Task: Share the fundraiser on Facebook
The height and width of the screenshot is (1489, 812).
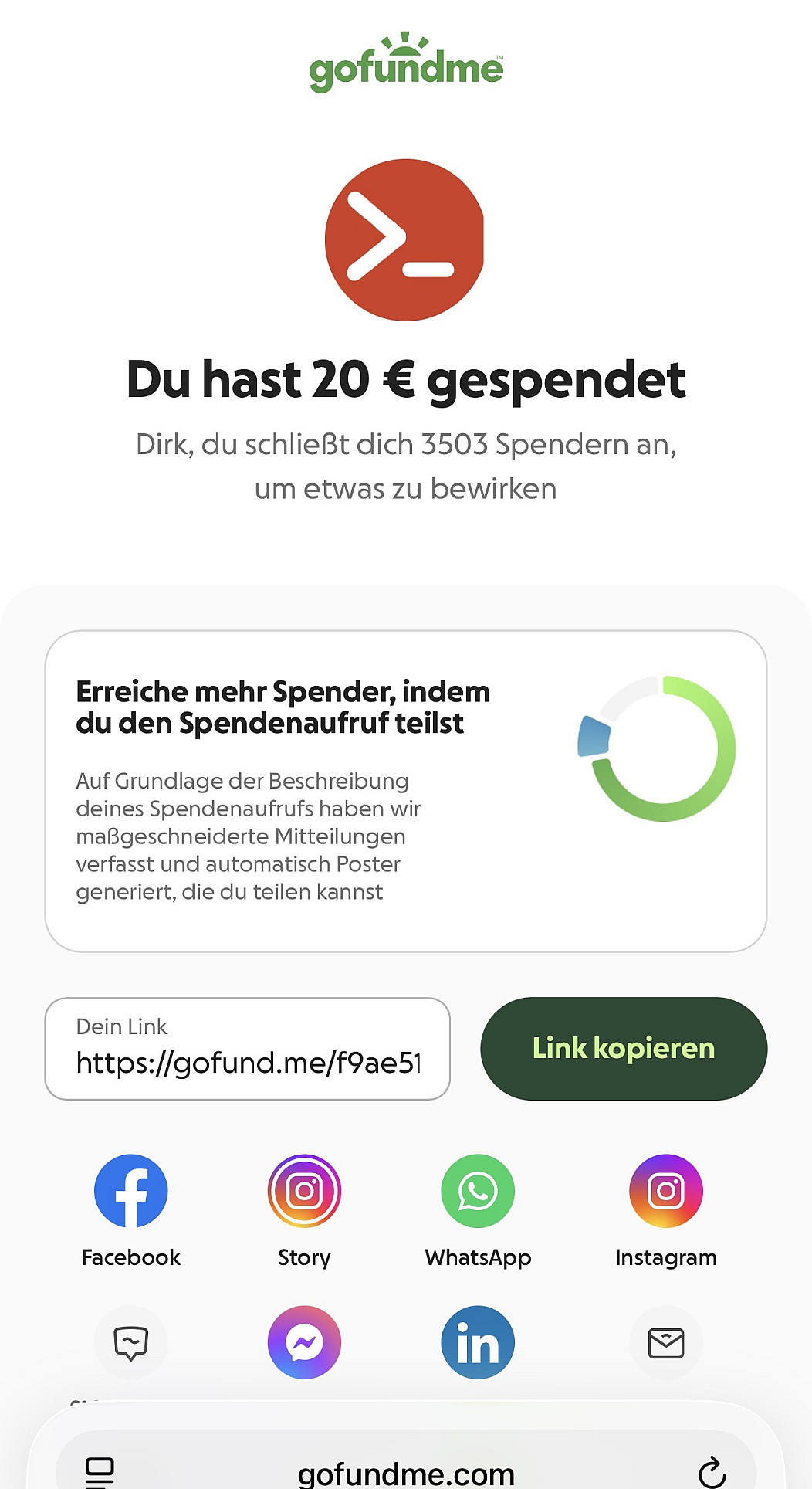Action: pyautogui.click(x=130, y=1191)
